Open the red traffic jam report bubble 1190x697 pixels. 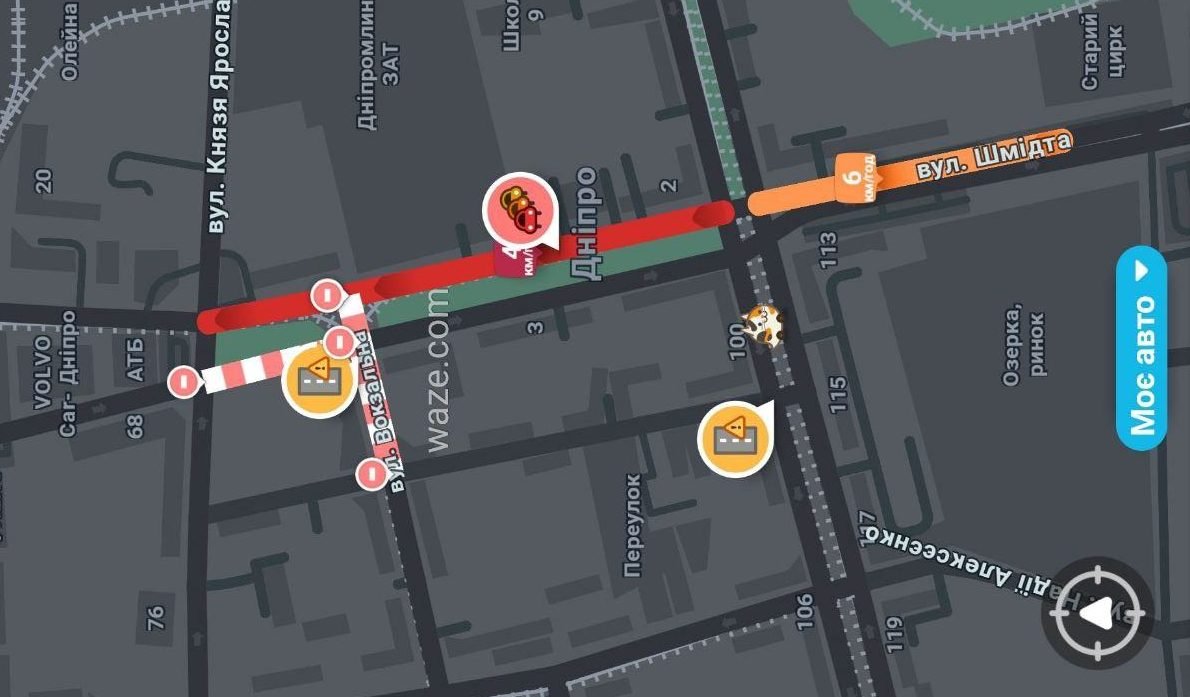click(x=520, y=209)
